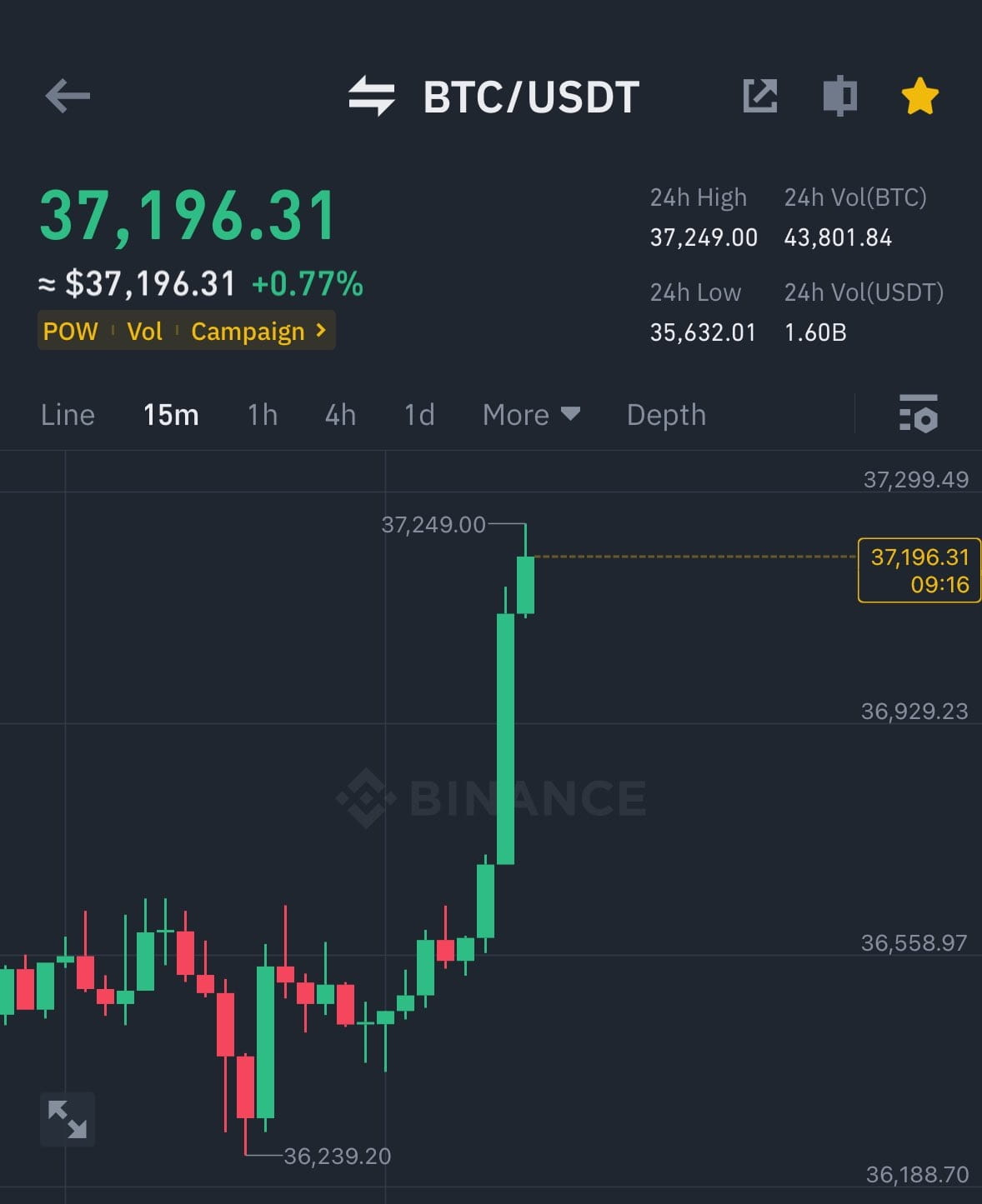Select the 15m interval
Screen dimensions: 982x1204
pos(169,414)
